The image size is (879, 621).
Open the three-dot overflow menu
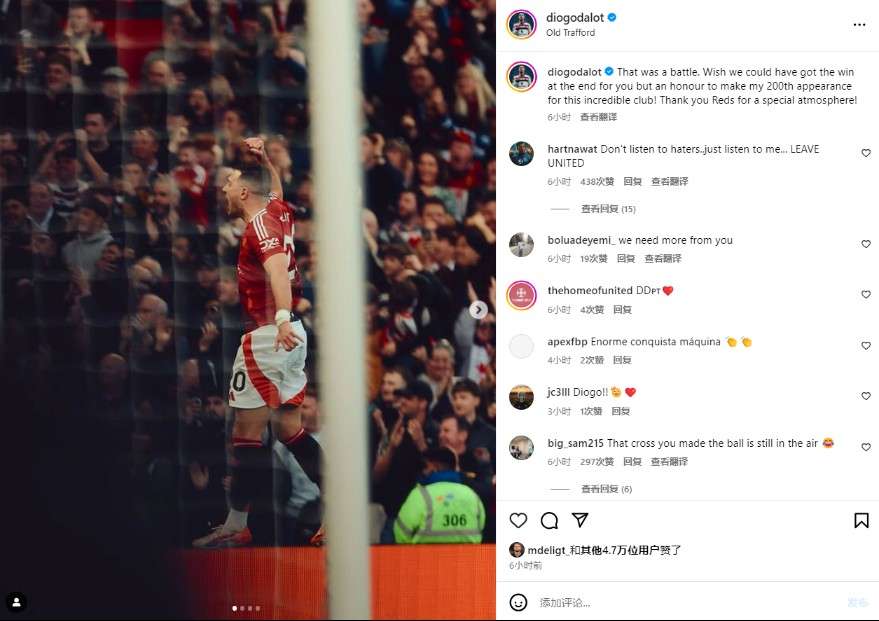pos(859,24)
